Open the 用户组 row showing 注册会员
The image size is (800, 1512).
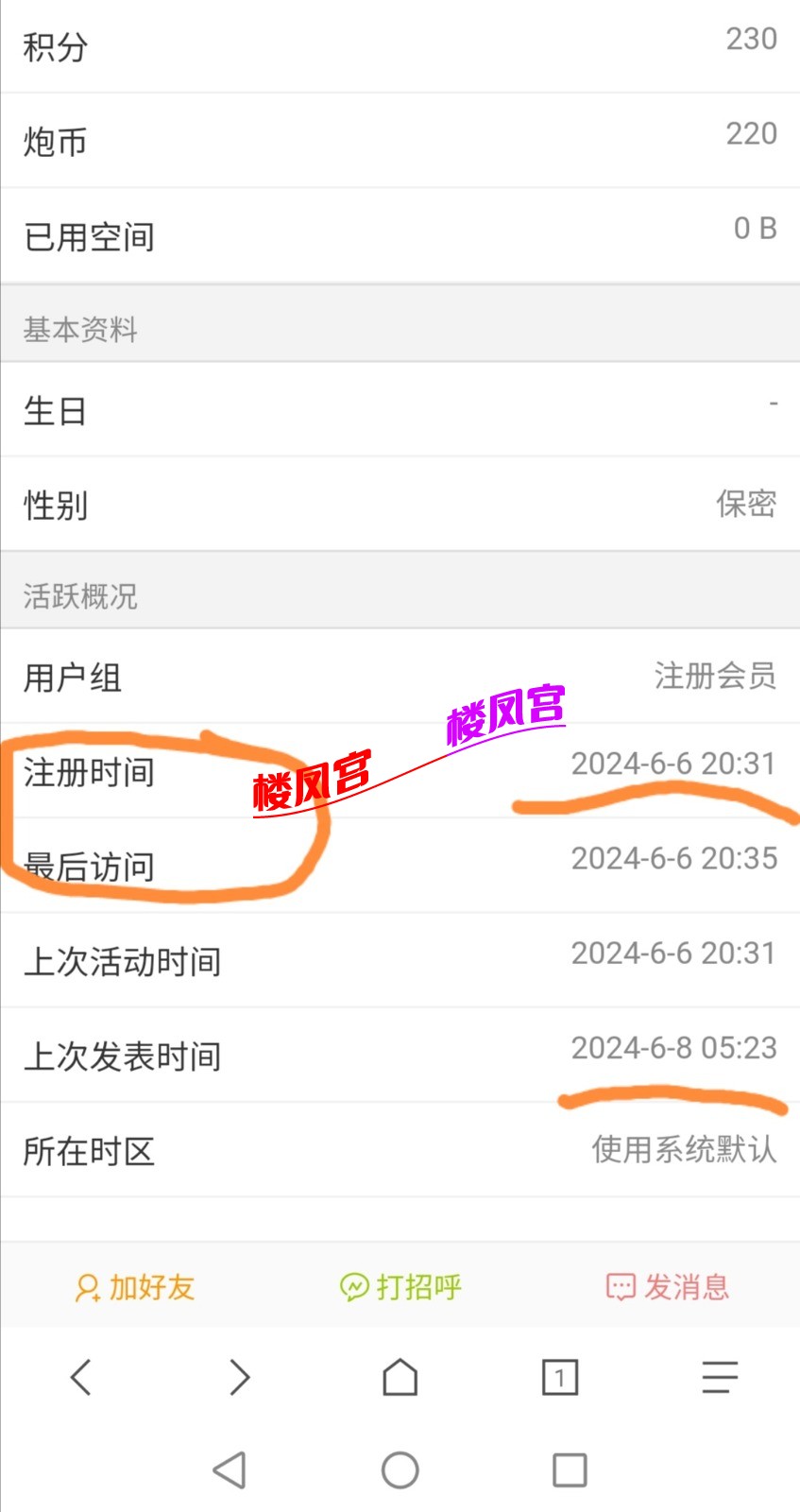[x=400, y=677]
